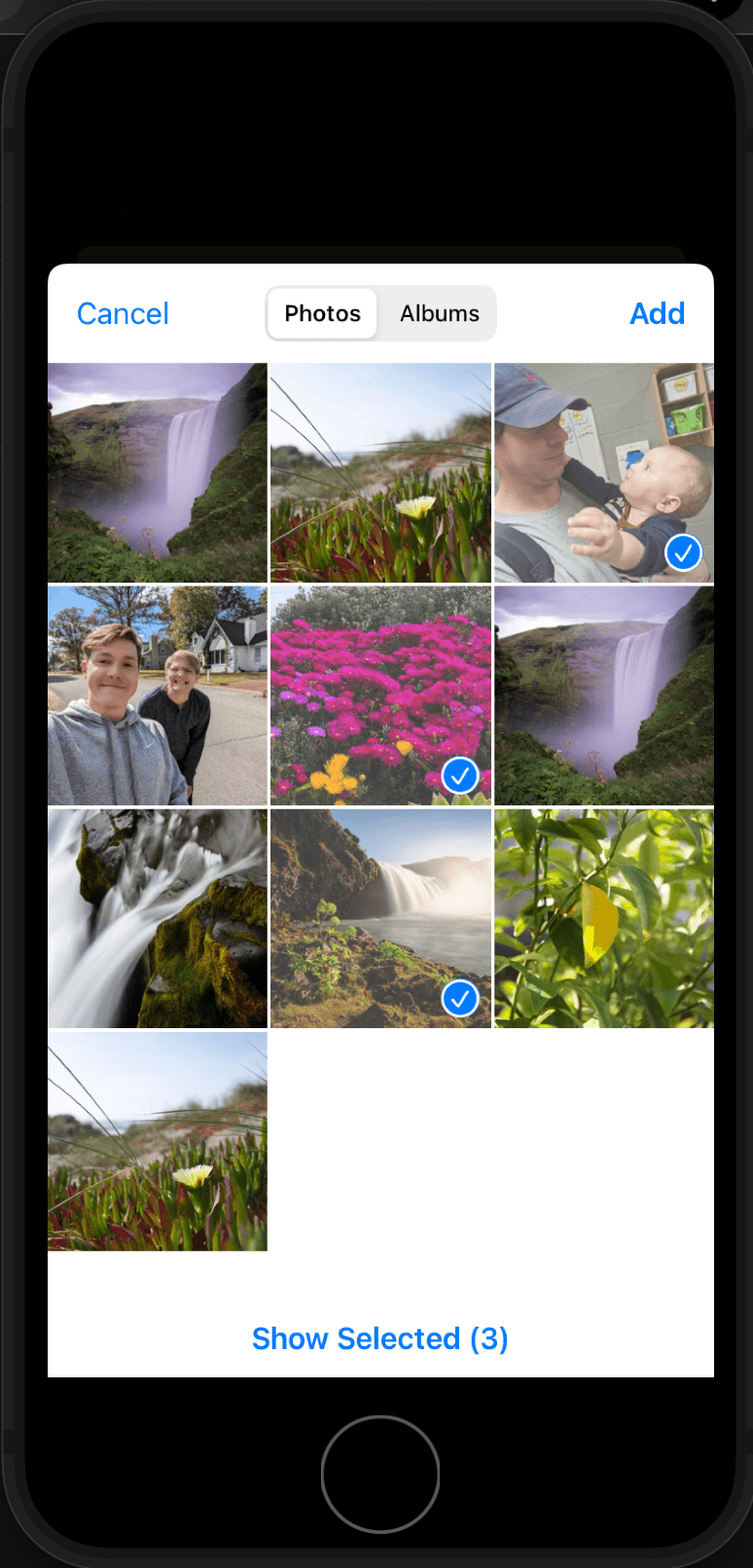Deselect the sunlit coastal waterfall photo
This screenshot has height=1568, width=753.
[380, 917]
